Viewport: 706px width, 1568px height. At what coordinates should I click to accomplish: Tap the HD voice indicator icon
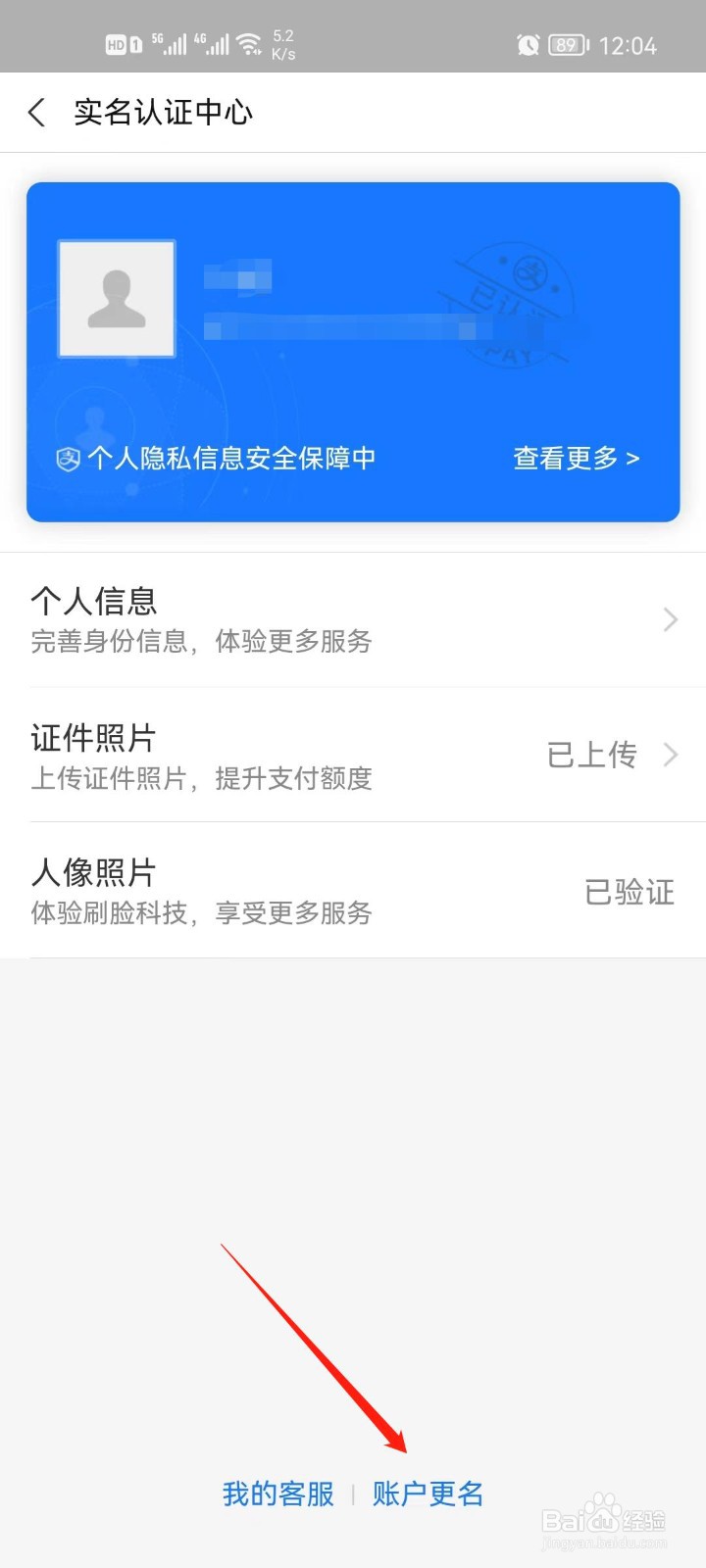[x=119, y=44]
